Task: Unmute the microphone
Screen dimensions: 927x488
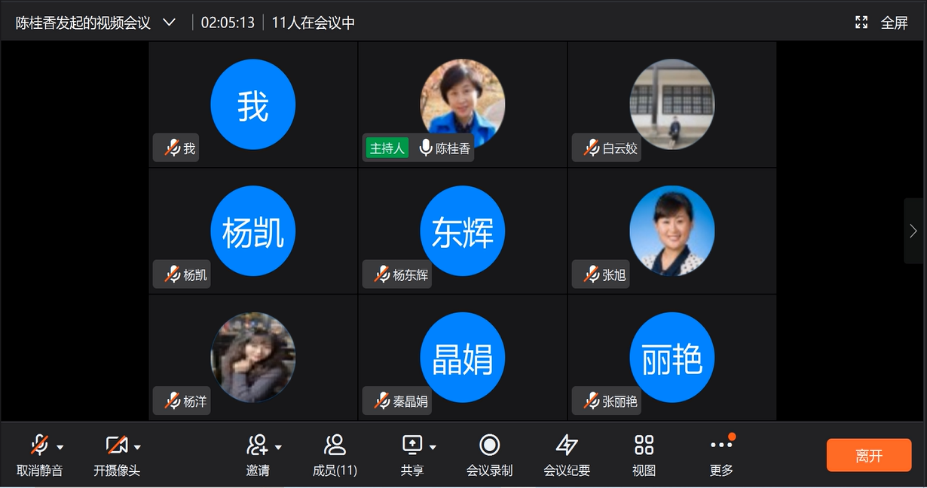Action: point(39,445)
